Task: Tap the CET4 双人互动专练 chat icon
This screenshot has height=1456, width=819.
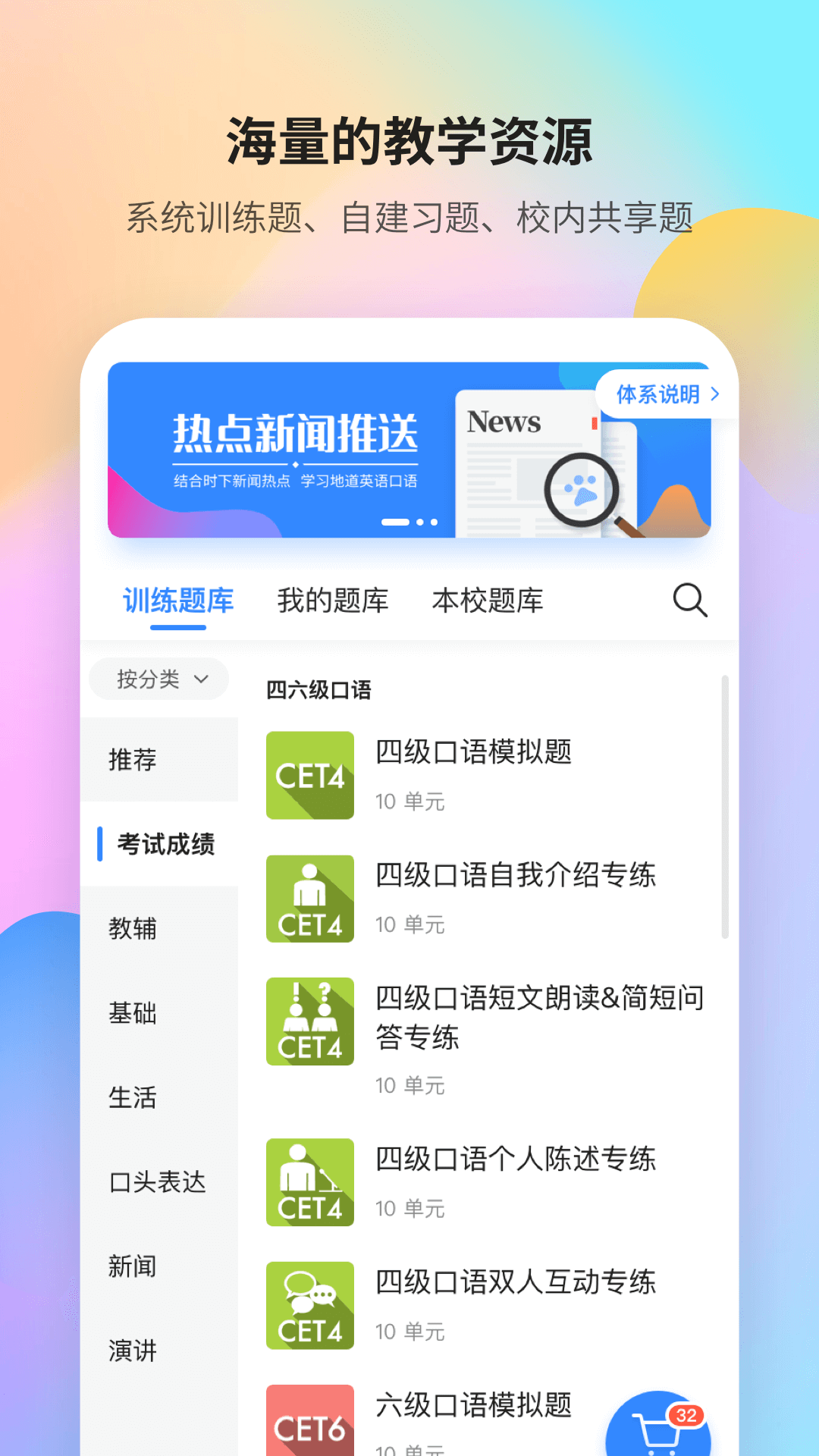Action: [x=310, y=1304]
